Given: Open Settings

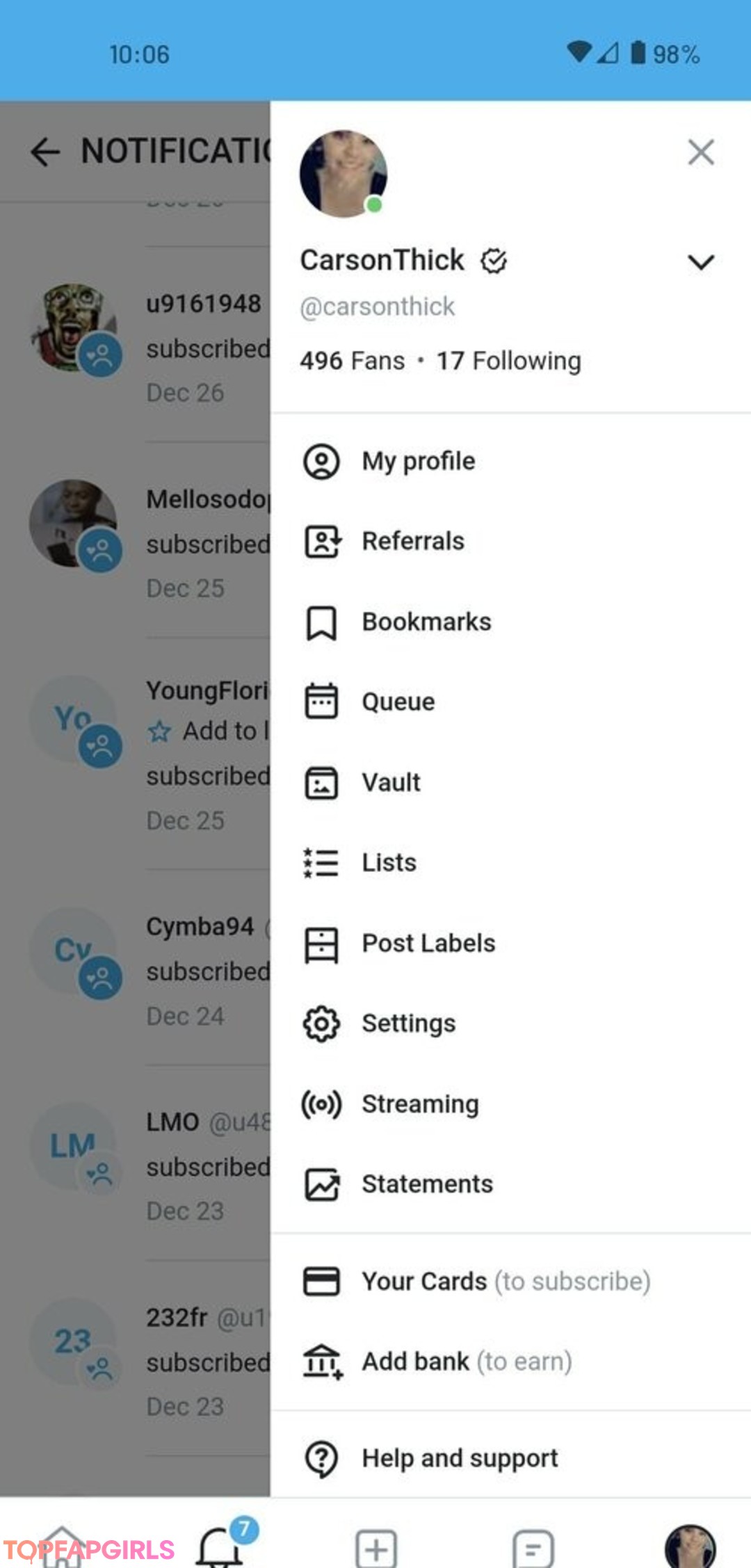Looking at the screenshot, I should click(x=510, y=1024).
